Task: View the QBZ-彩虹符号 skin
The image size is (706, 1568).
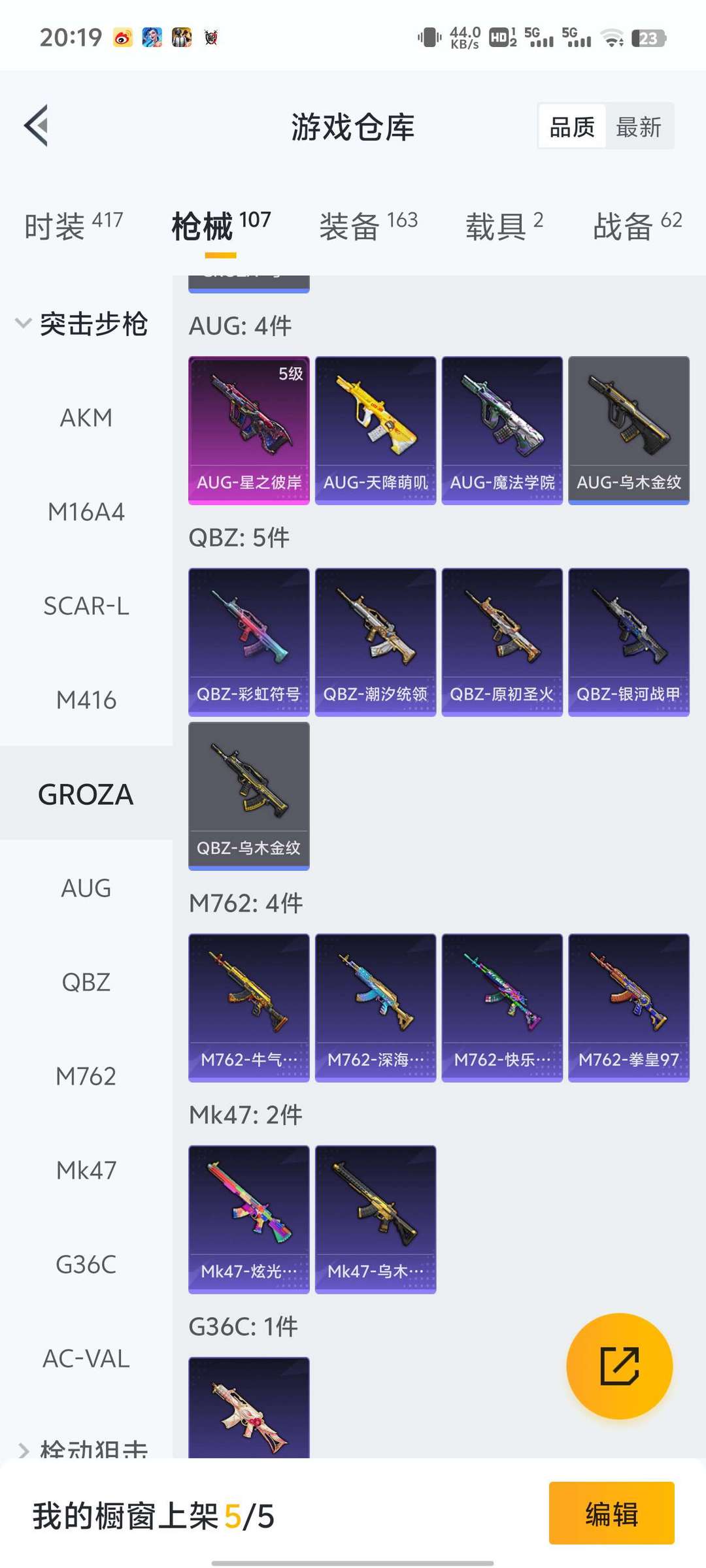Action: [x=249, y=642]
